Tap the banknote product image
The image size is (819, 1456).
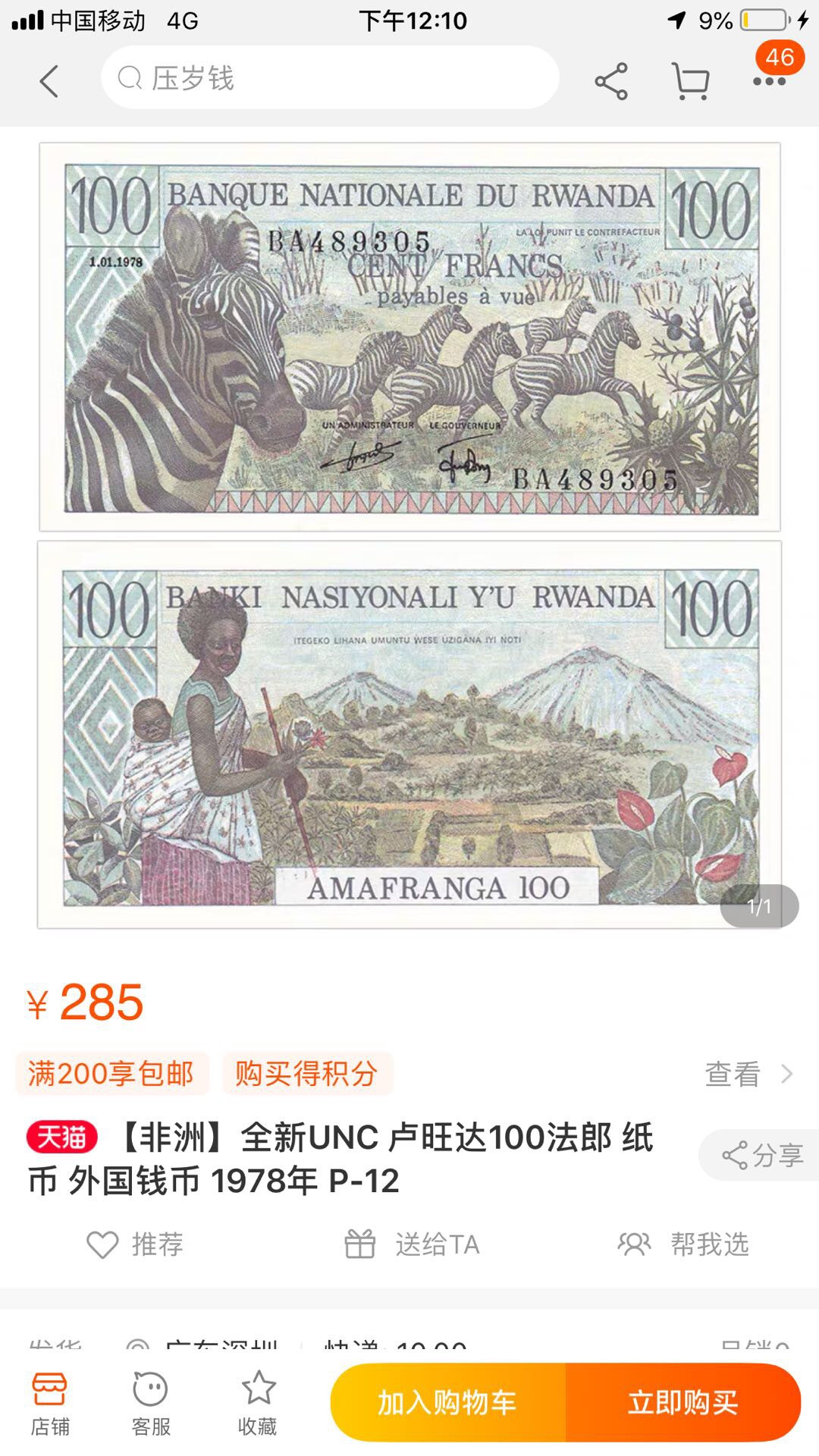tap(409, 531)
